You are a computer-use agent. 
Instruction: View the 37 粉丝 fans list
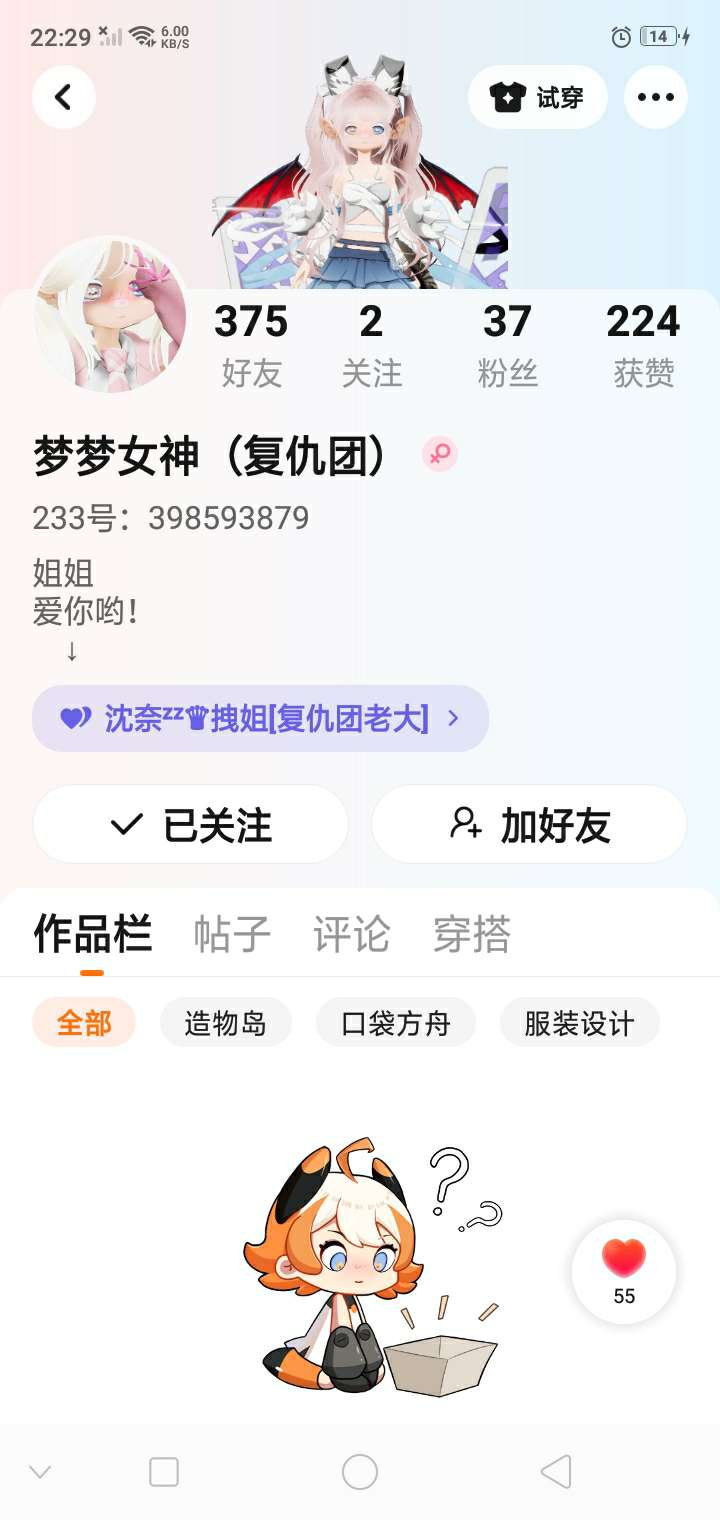pos(507,345)
